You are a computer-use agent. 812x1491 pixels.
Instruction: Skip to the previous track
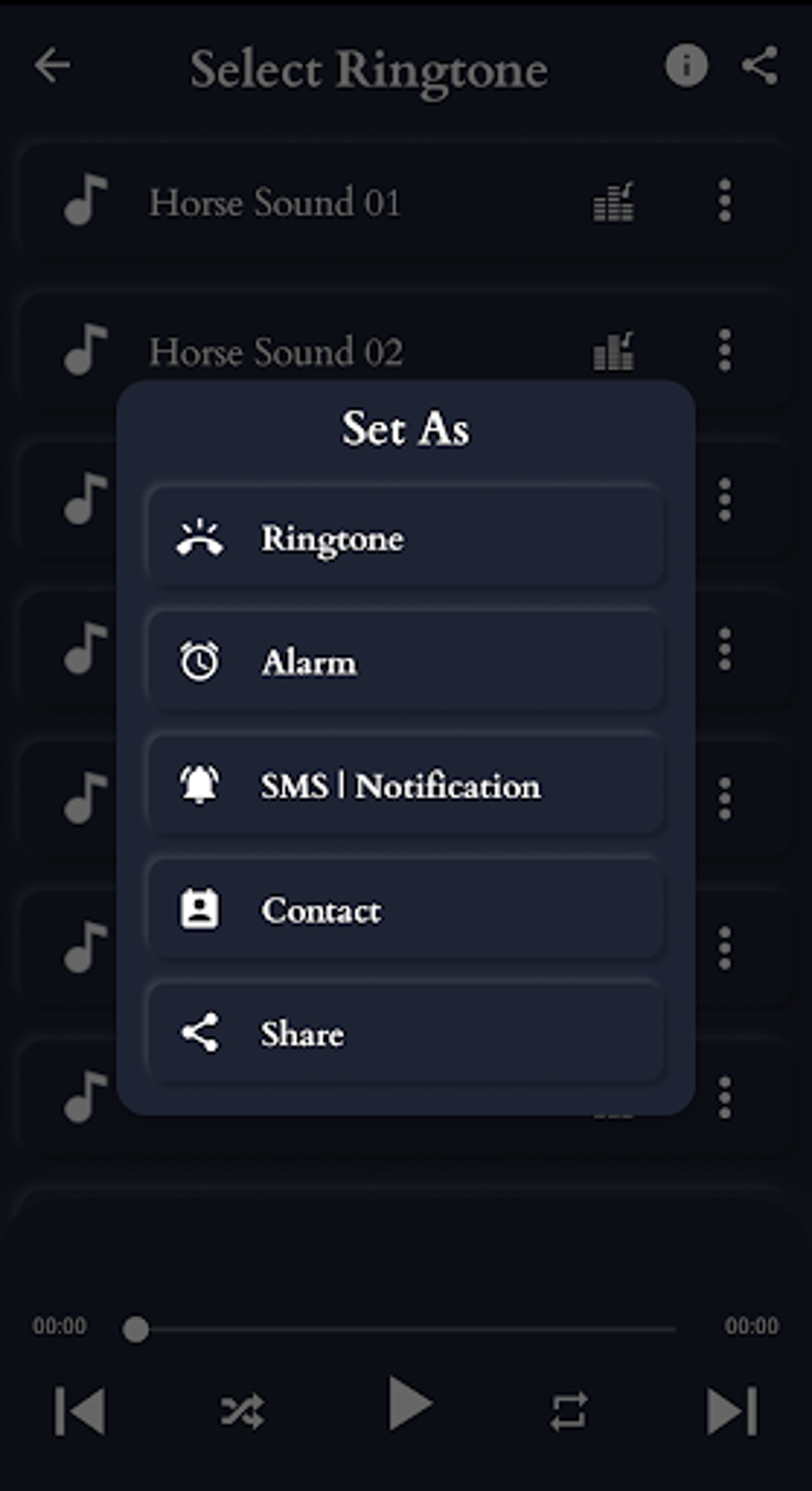(x=80, y=1411)
